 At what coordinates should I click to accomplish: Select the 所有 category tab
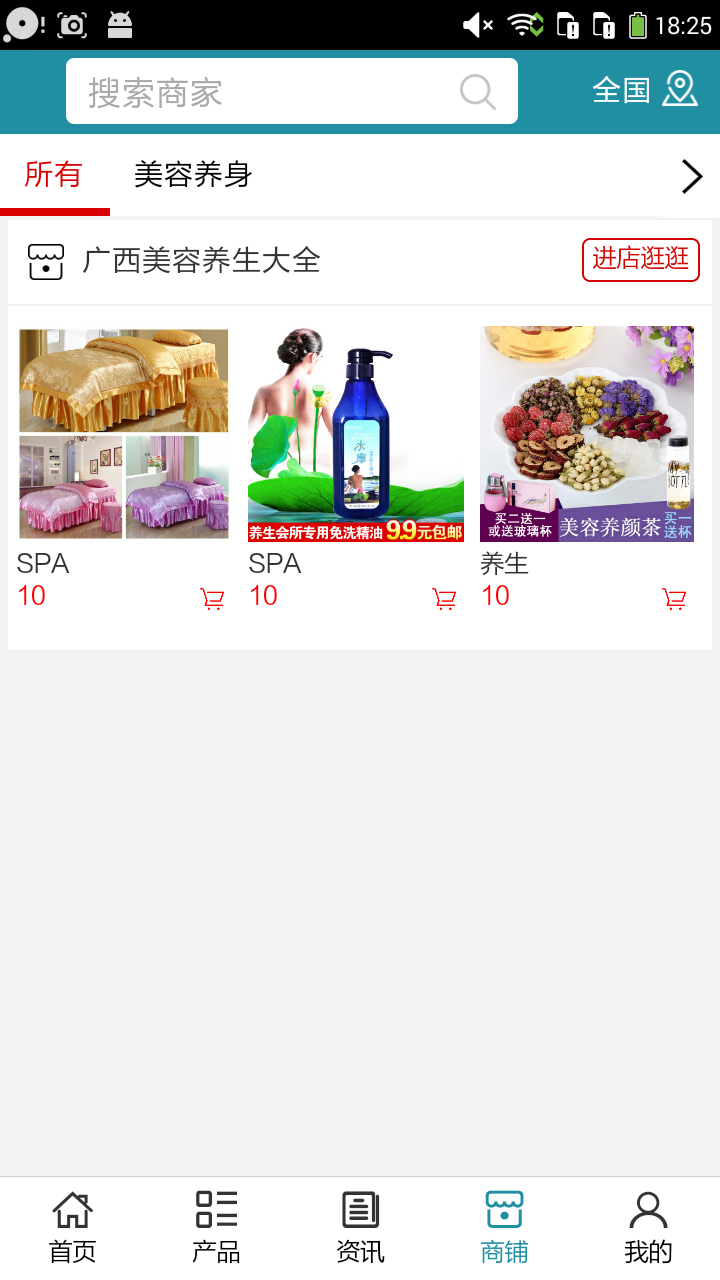(x=53, y=175)
